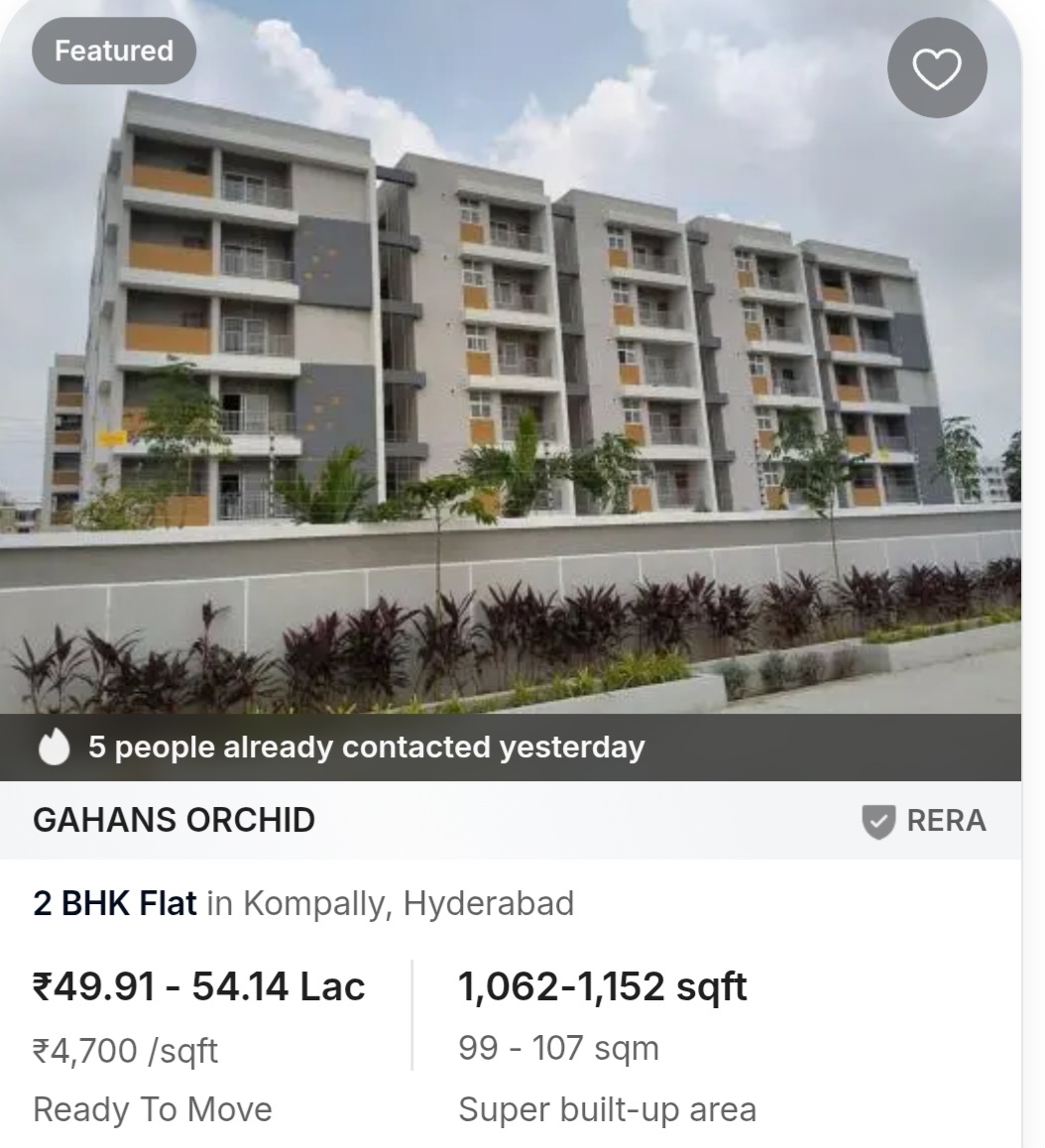Open the property photo of the building

522,377
